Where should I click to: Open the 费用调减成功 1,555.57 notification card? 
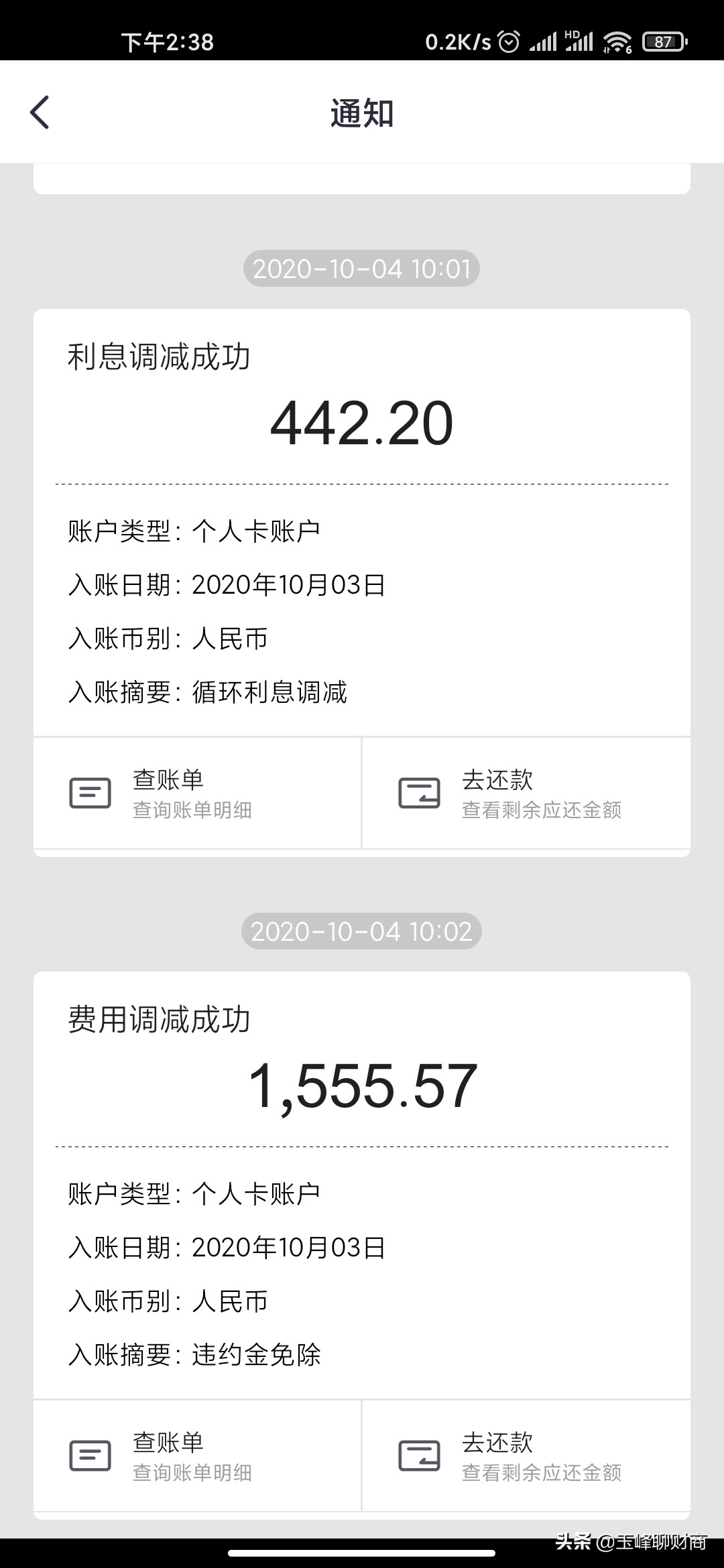(362, 1186)
